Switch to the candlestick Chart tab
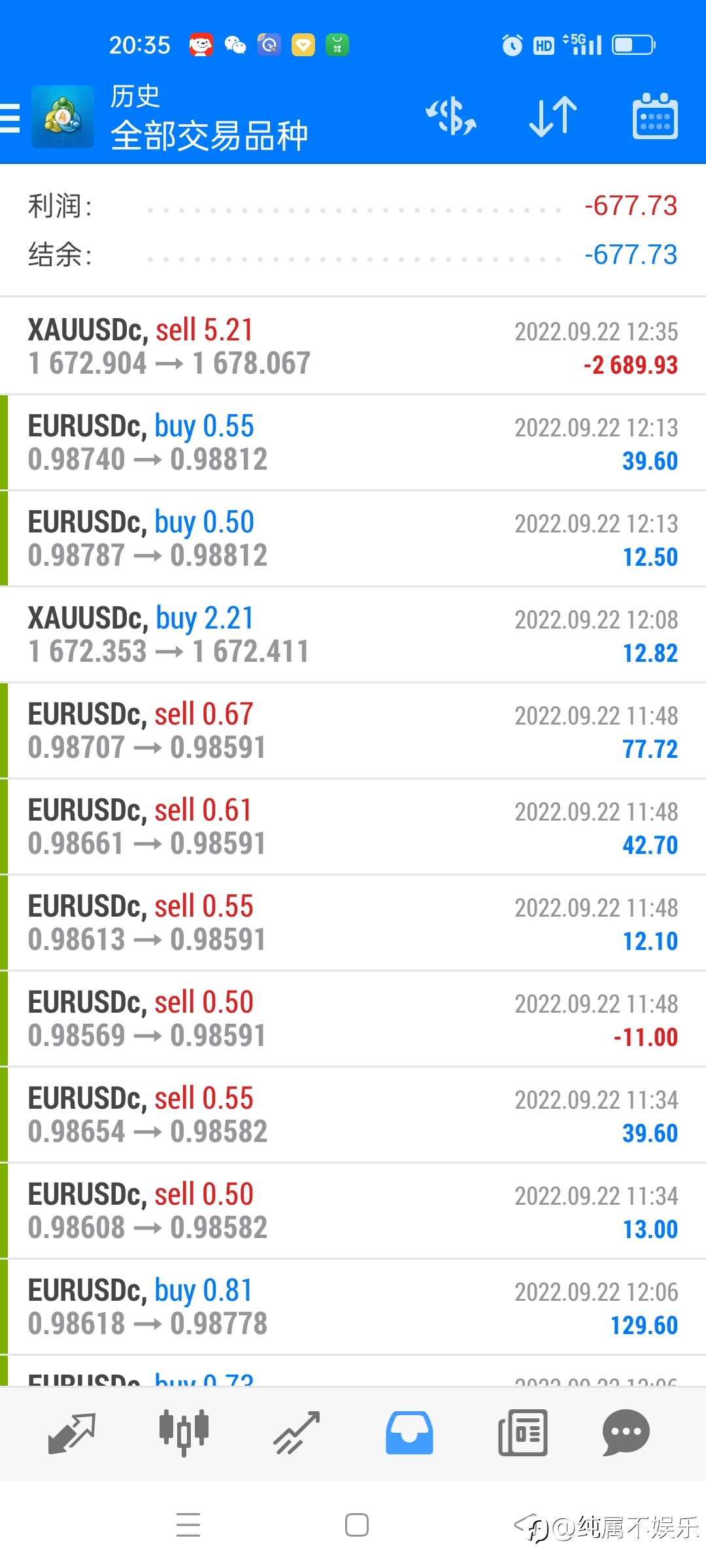Image resolution: width=706 pixels, height=1568 pixels. 184,1433
